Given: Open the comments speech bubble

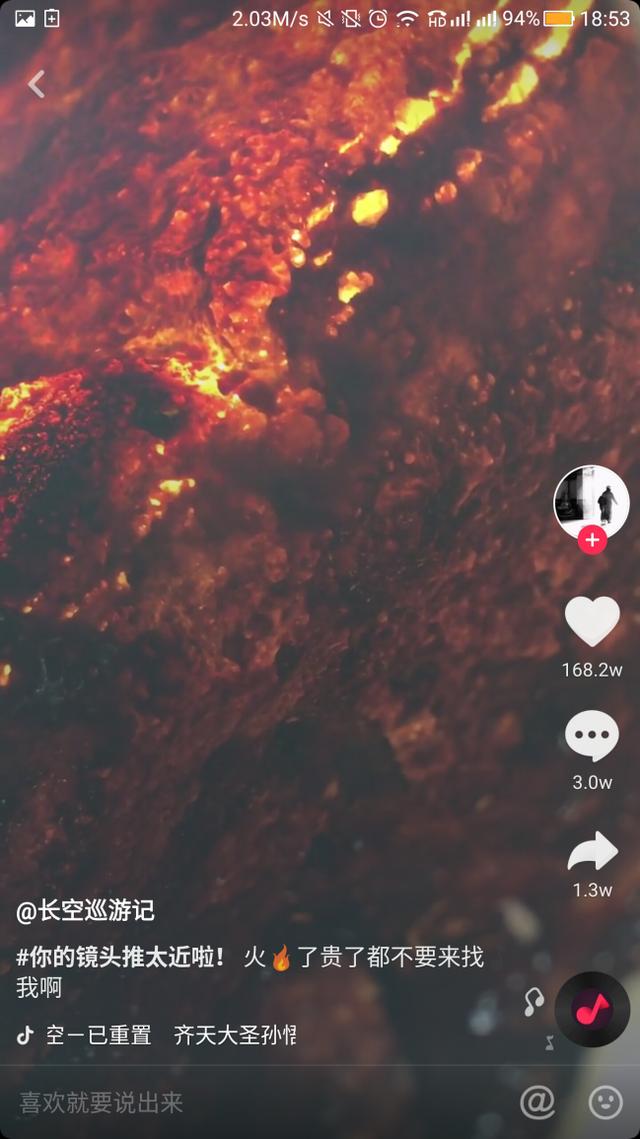Looking at the screenshot, I should tap(592, 737).
